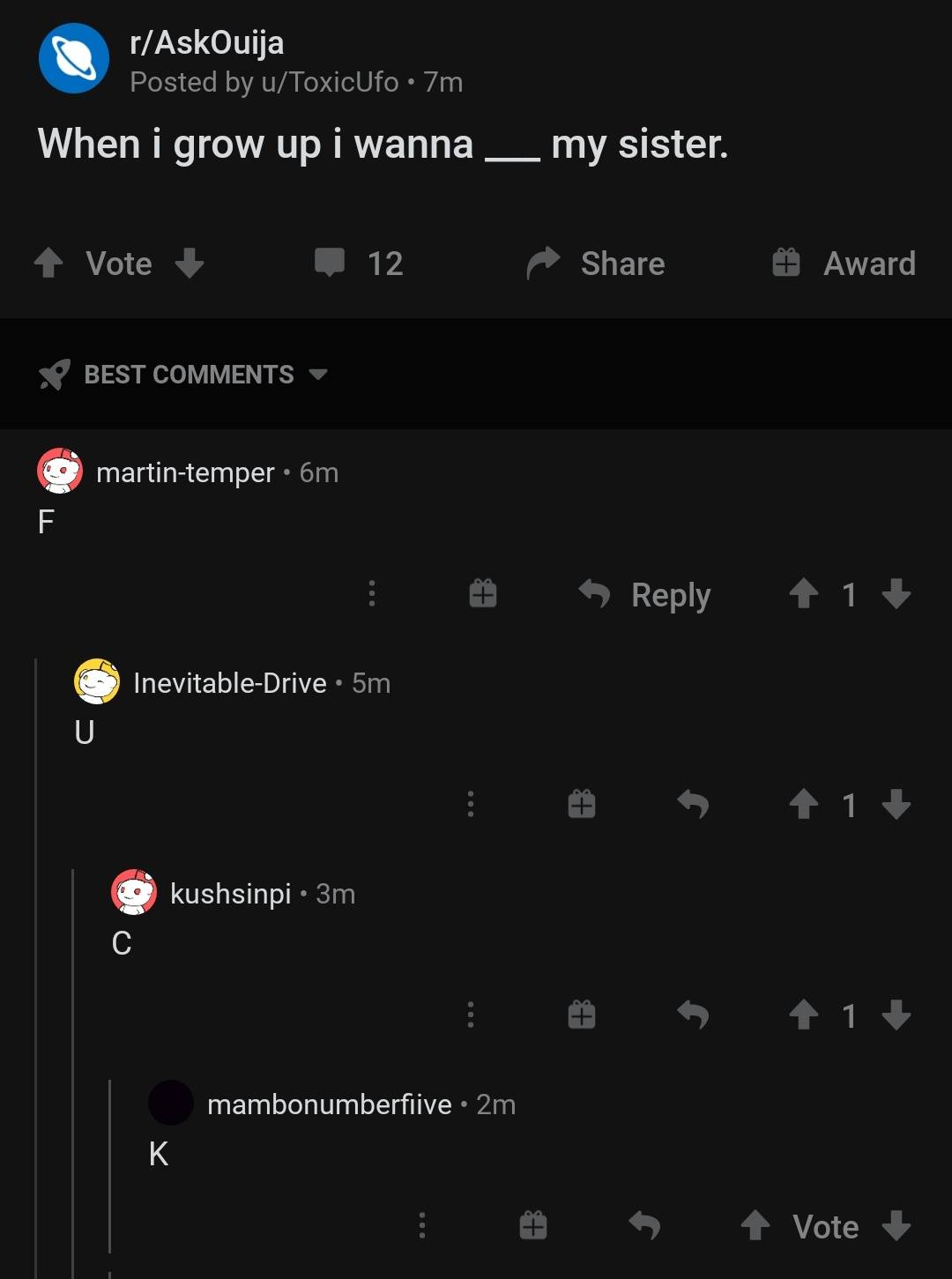Downvote the post by u/ToxicUfo
952x1279 pixels.
click(190, 263)
